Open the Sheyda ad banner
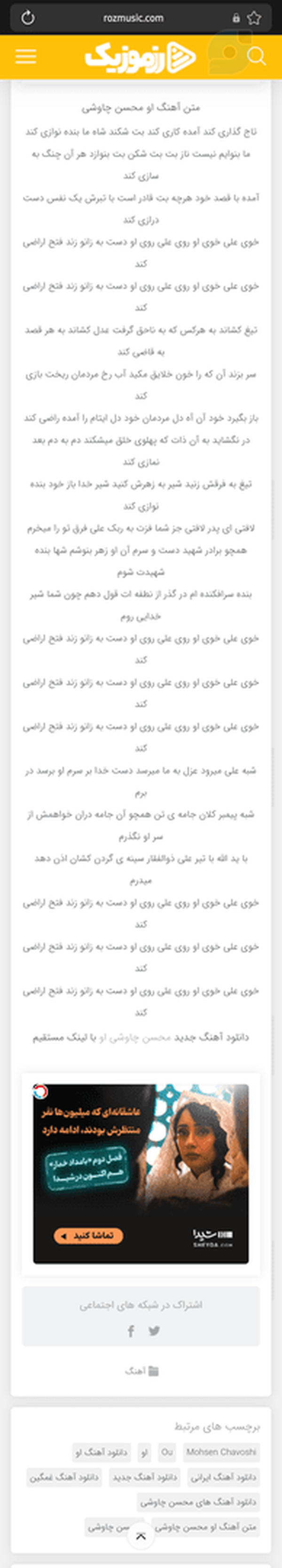This screenshot has width=282, height=1568. coord(141,1165)
